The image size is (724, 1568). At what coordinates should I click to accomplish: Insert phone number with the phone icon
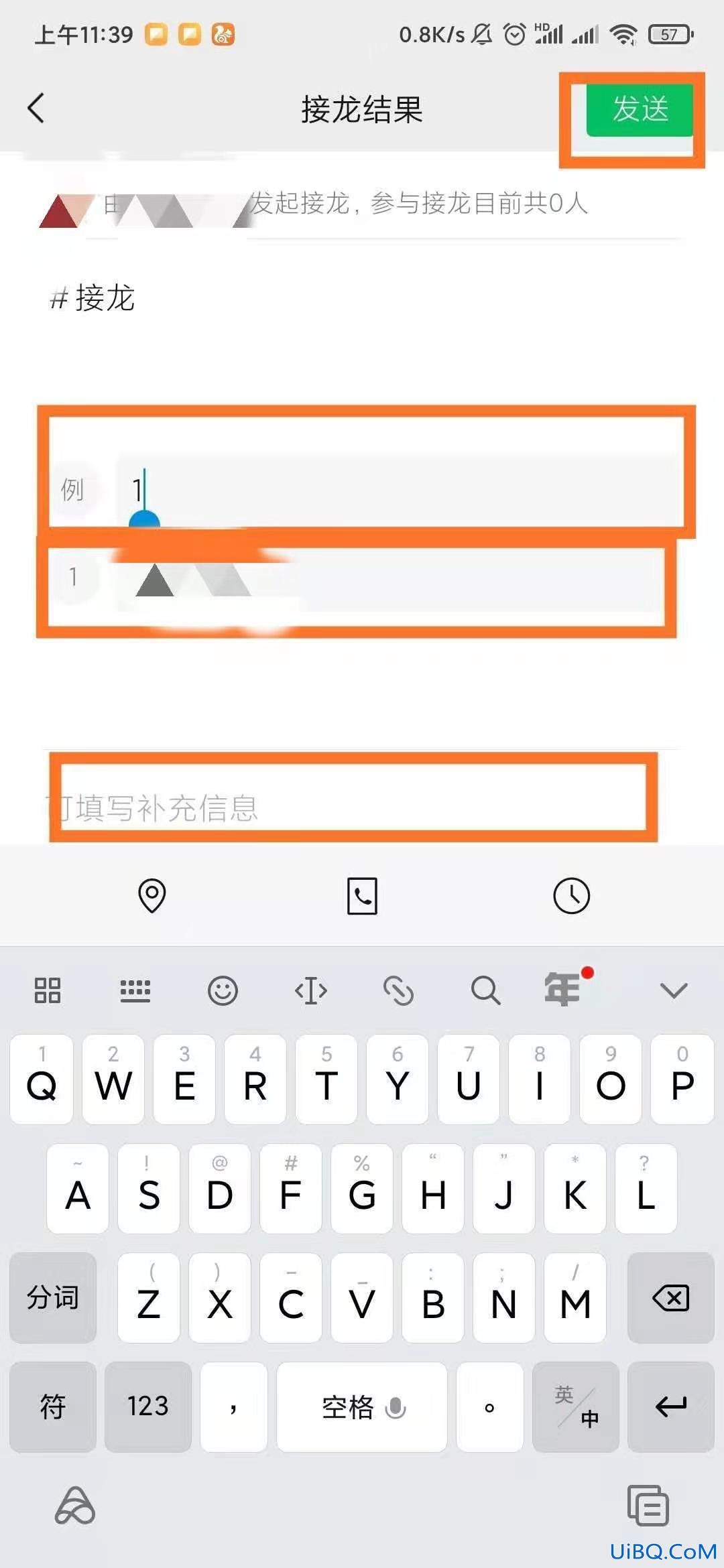pos(362,896)
